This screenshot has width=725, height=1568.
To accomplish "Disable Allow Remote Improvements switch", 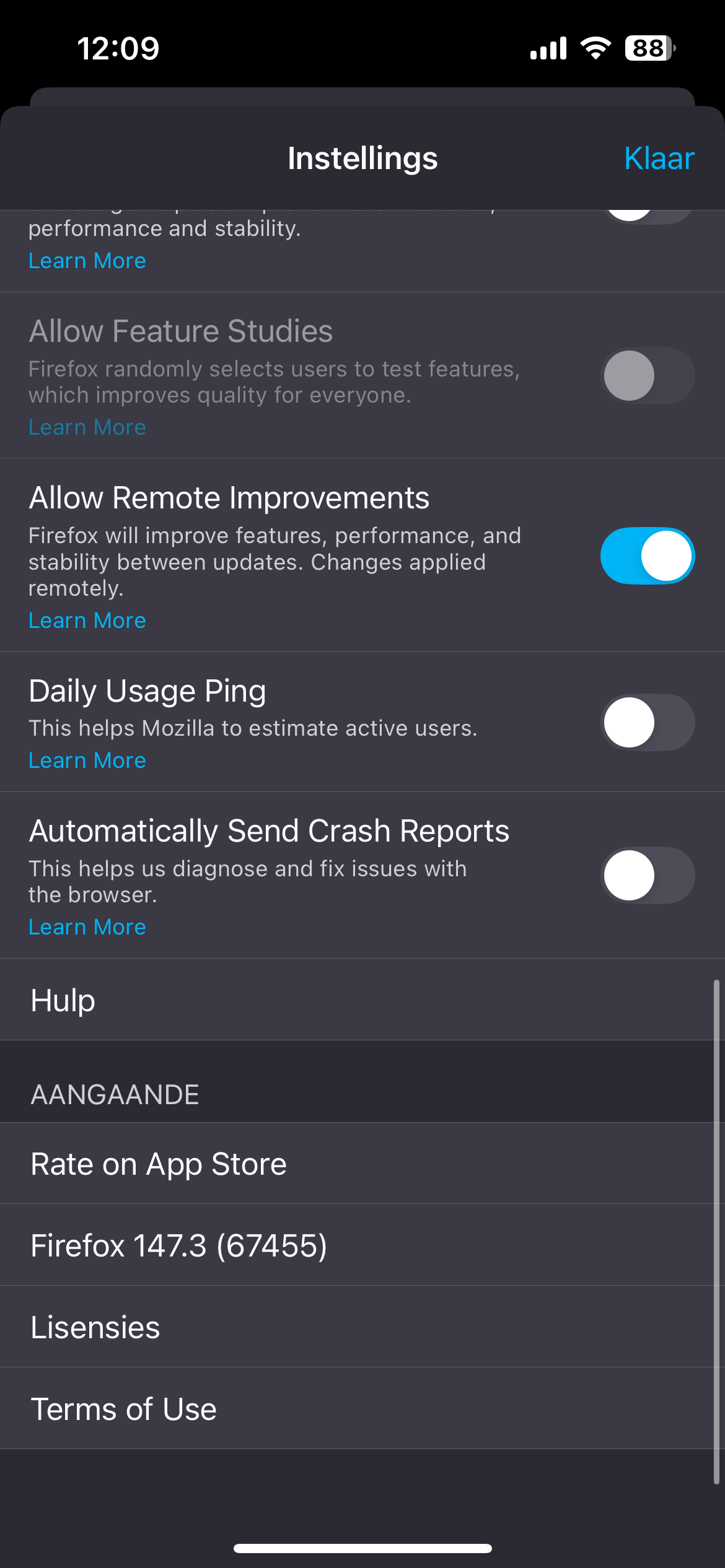I will click(x=647, y=555).
